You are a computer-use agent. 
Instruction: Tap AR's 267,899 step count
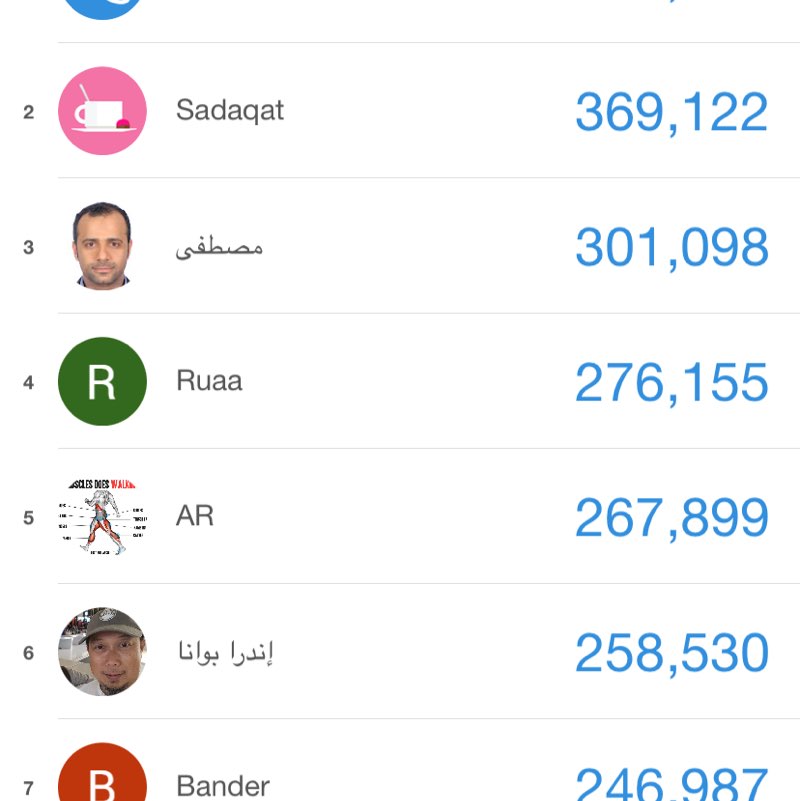[671, 516]
